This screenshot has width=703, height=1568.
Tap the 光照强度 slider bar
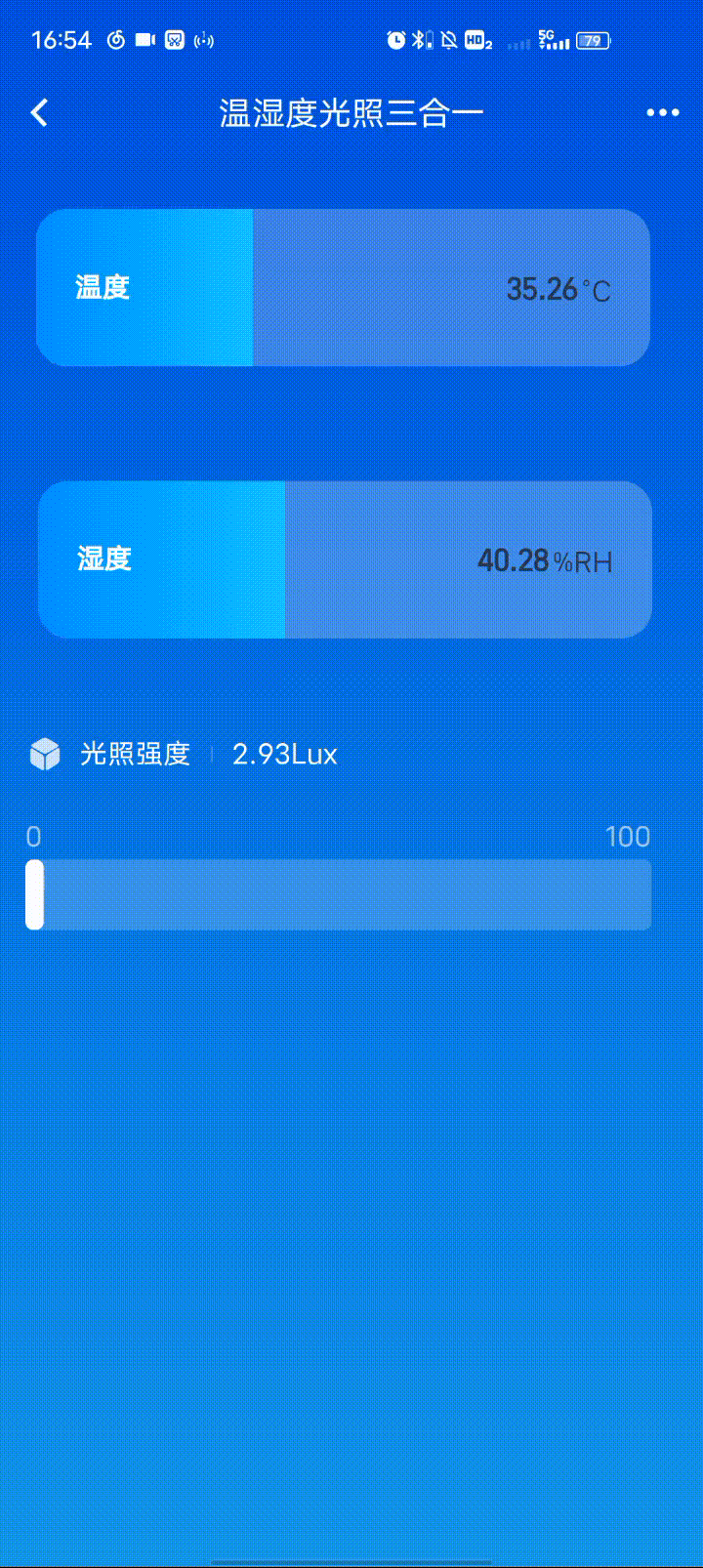coord(339,894)
